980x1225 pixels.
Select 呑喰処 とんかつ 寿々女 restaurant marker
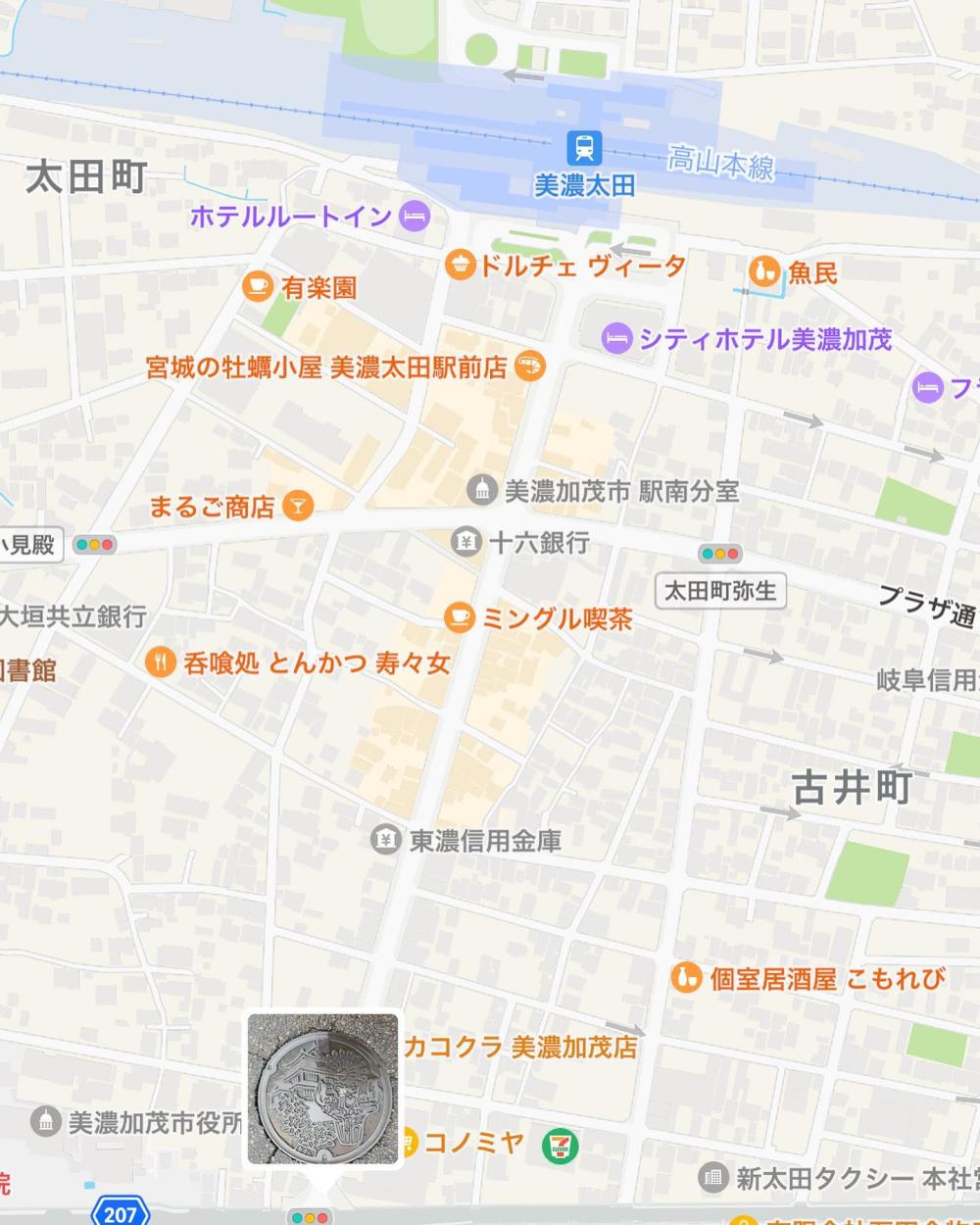[160, 662]
